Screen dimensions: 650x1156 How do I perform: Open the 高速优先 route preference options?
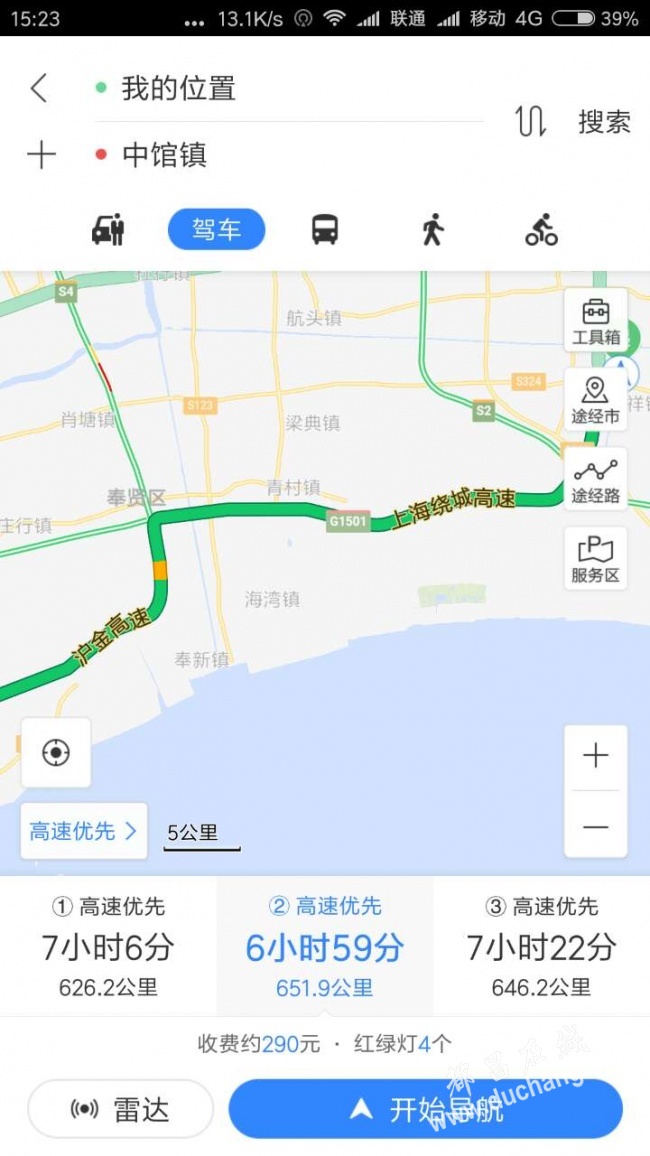[83, 832]
